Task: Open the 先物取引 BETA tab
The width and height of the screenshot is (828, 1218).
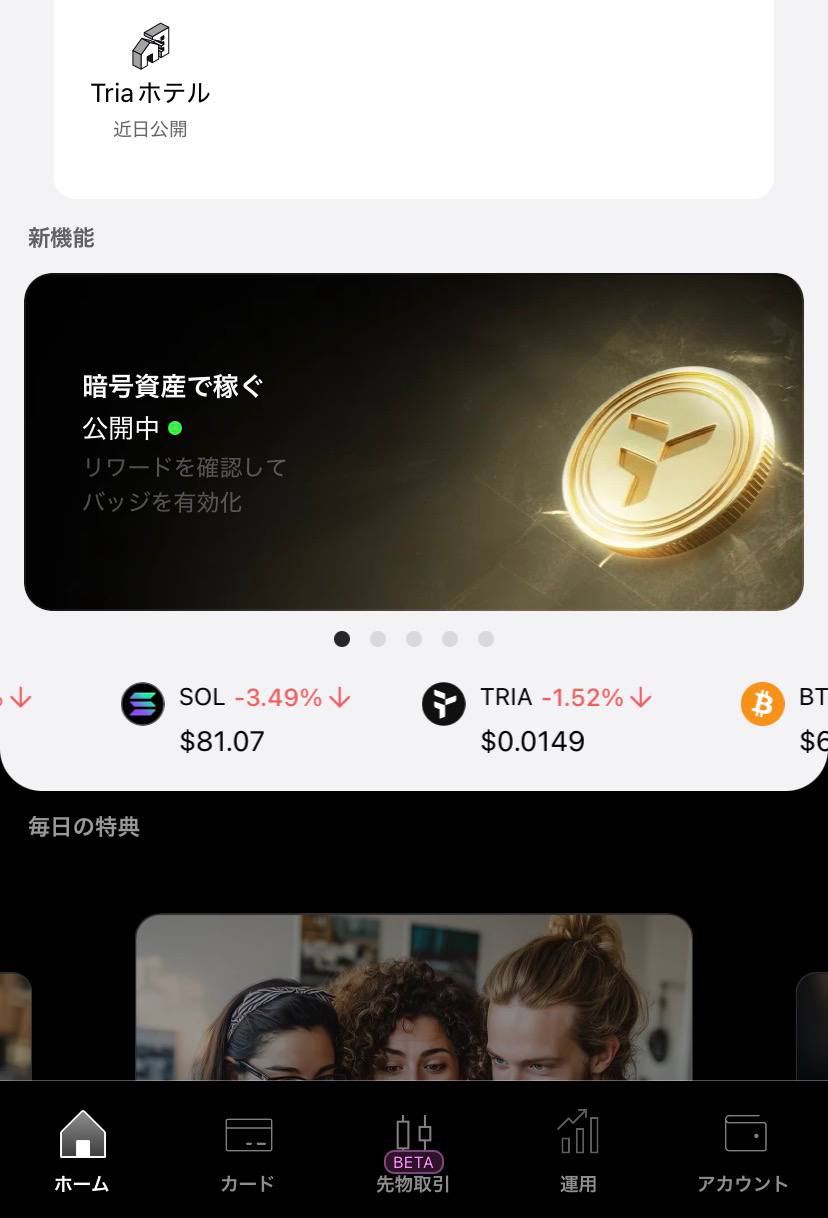Action: (x=413, y=1152)
